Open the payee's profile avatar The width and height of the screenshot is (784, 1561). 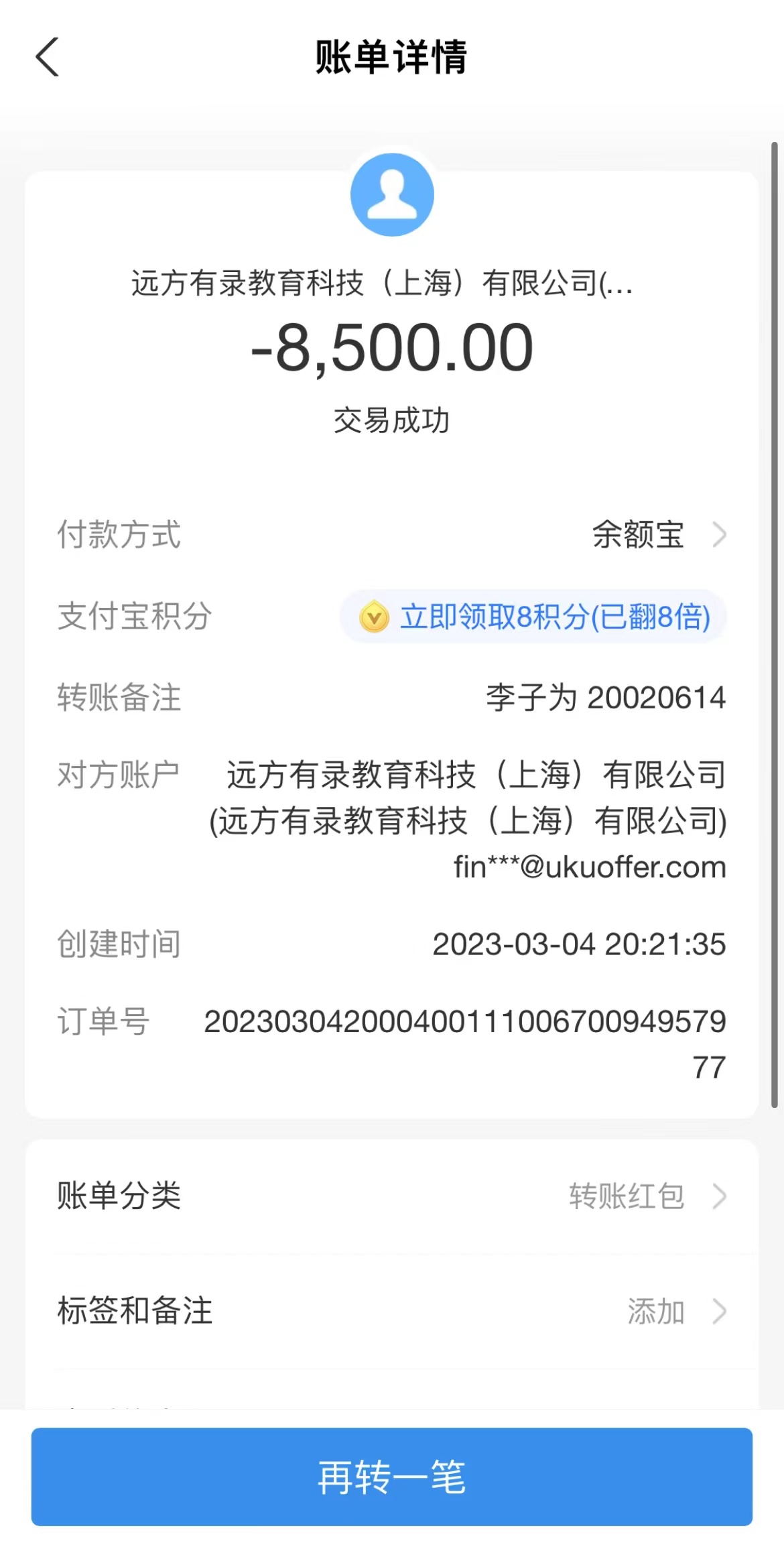392,195
